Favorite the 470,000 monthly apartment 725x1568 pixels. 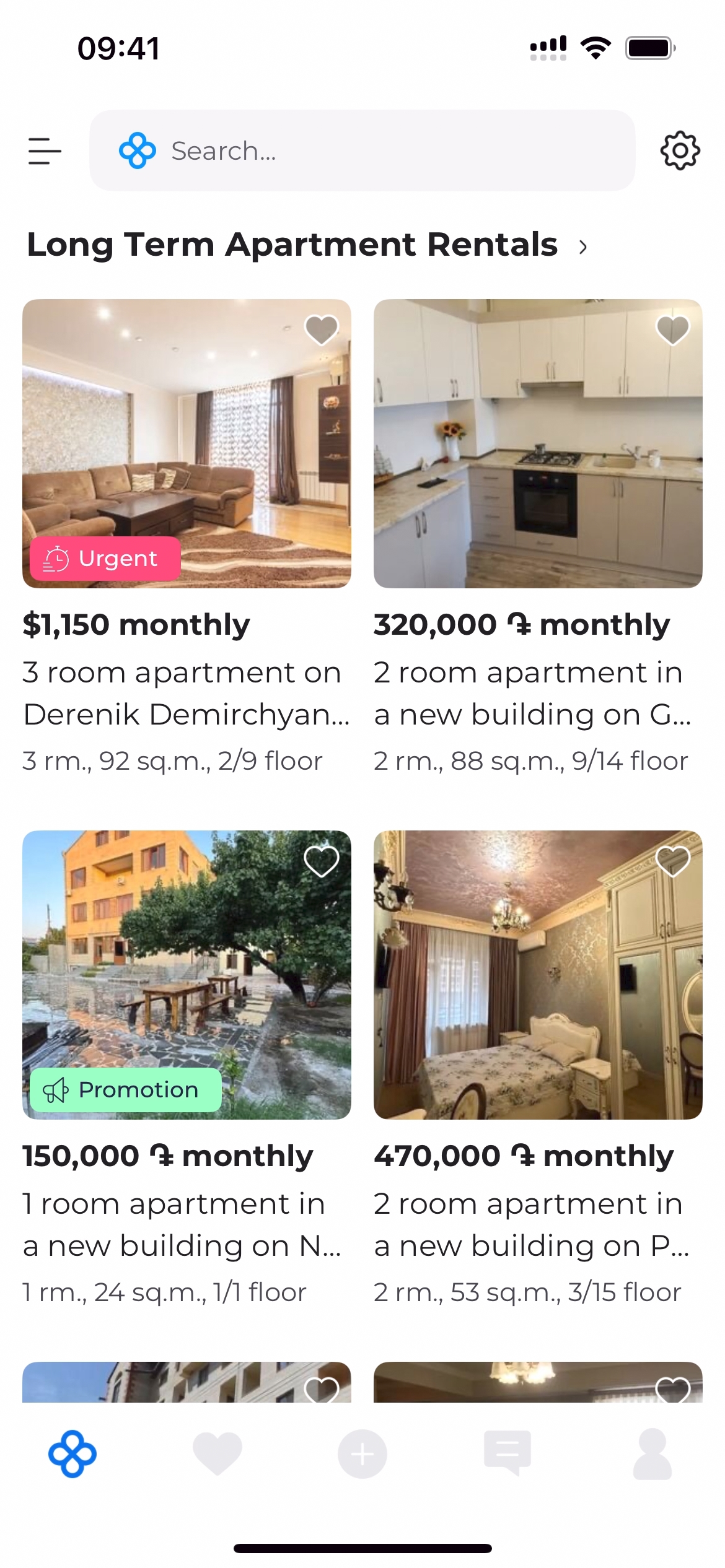click(672, 861)
